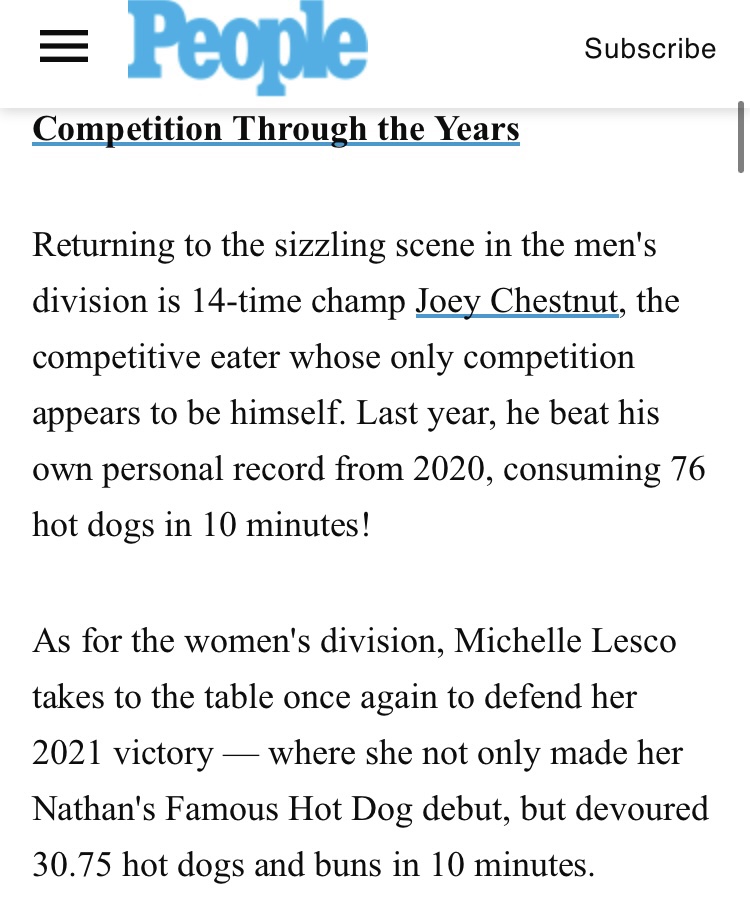
Task: Go to People home via logo
Action: 247,47
